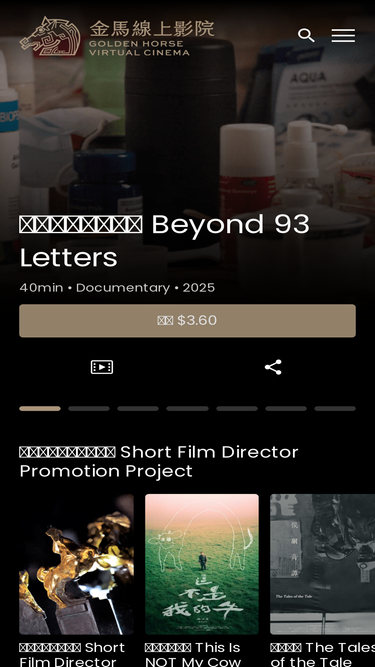This screenshot has width=375, height=667.
Task: Share Beyond 93 Letters
Action: [x=273, y=367]
